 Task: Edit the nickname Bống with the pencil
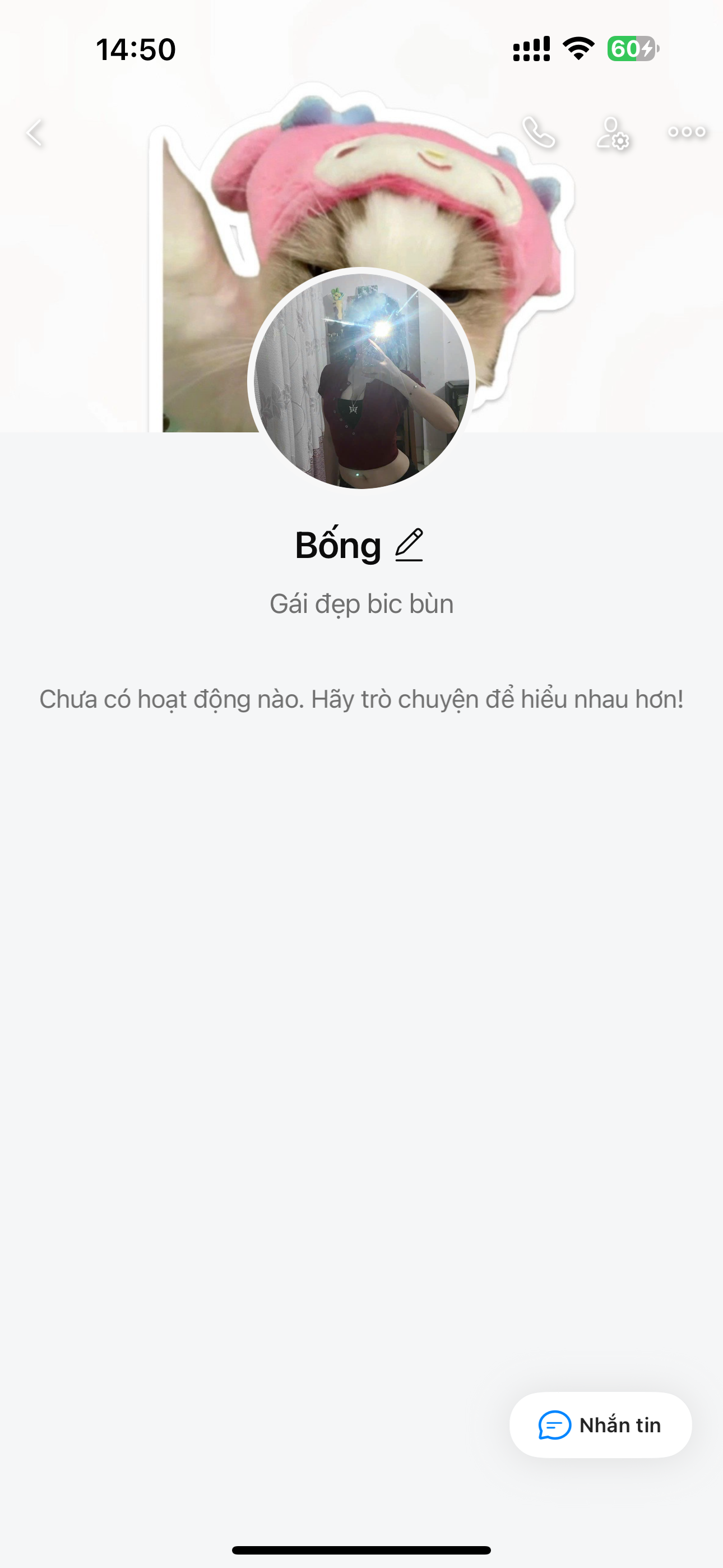tap(409, 545)
